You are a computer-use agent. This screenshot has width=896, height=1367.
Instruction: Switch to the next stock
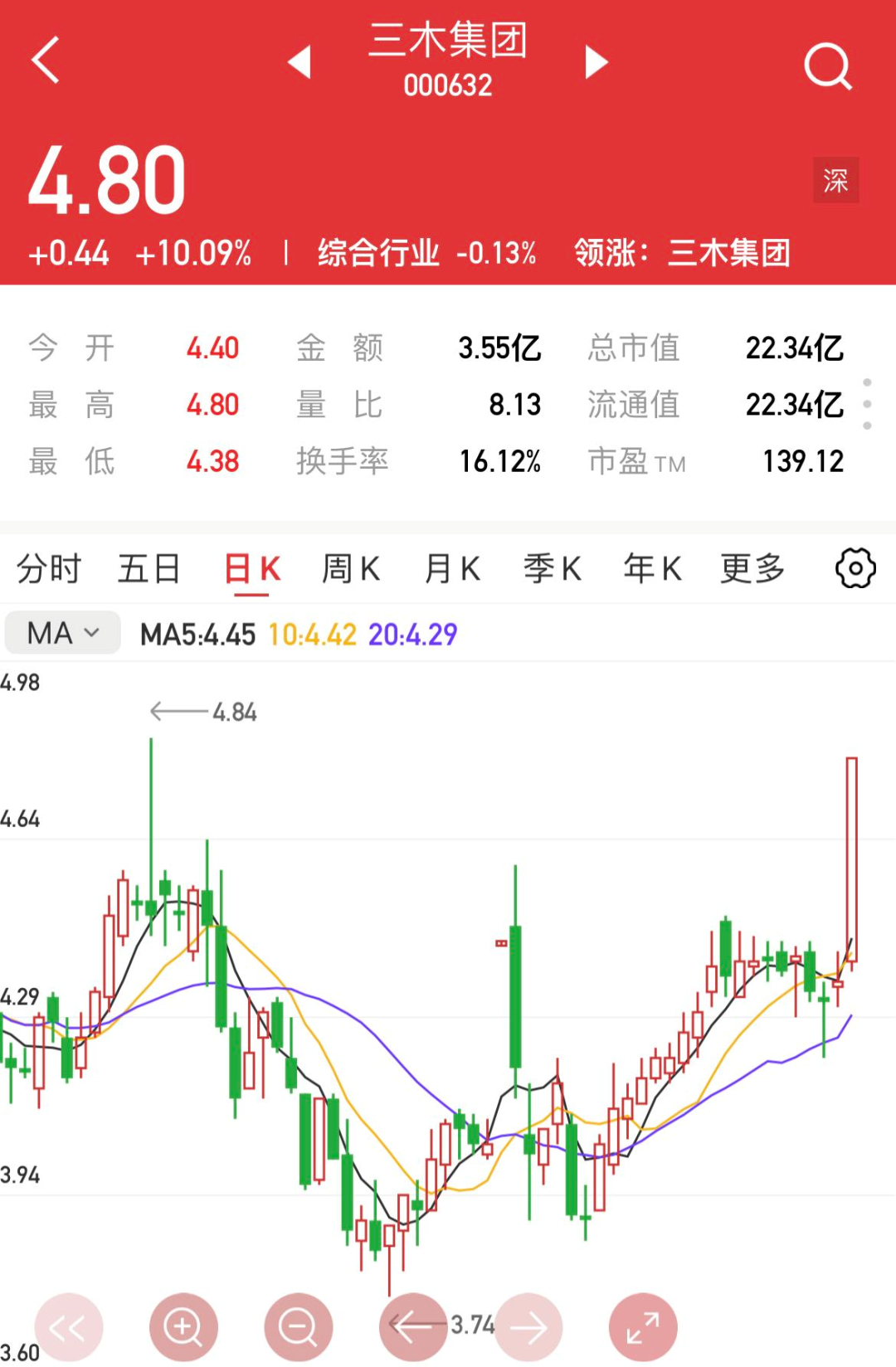596,62
